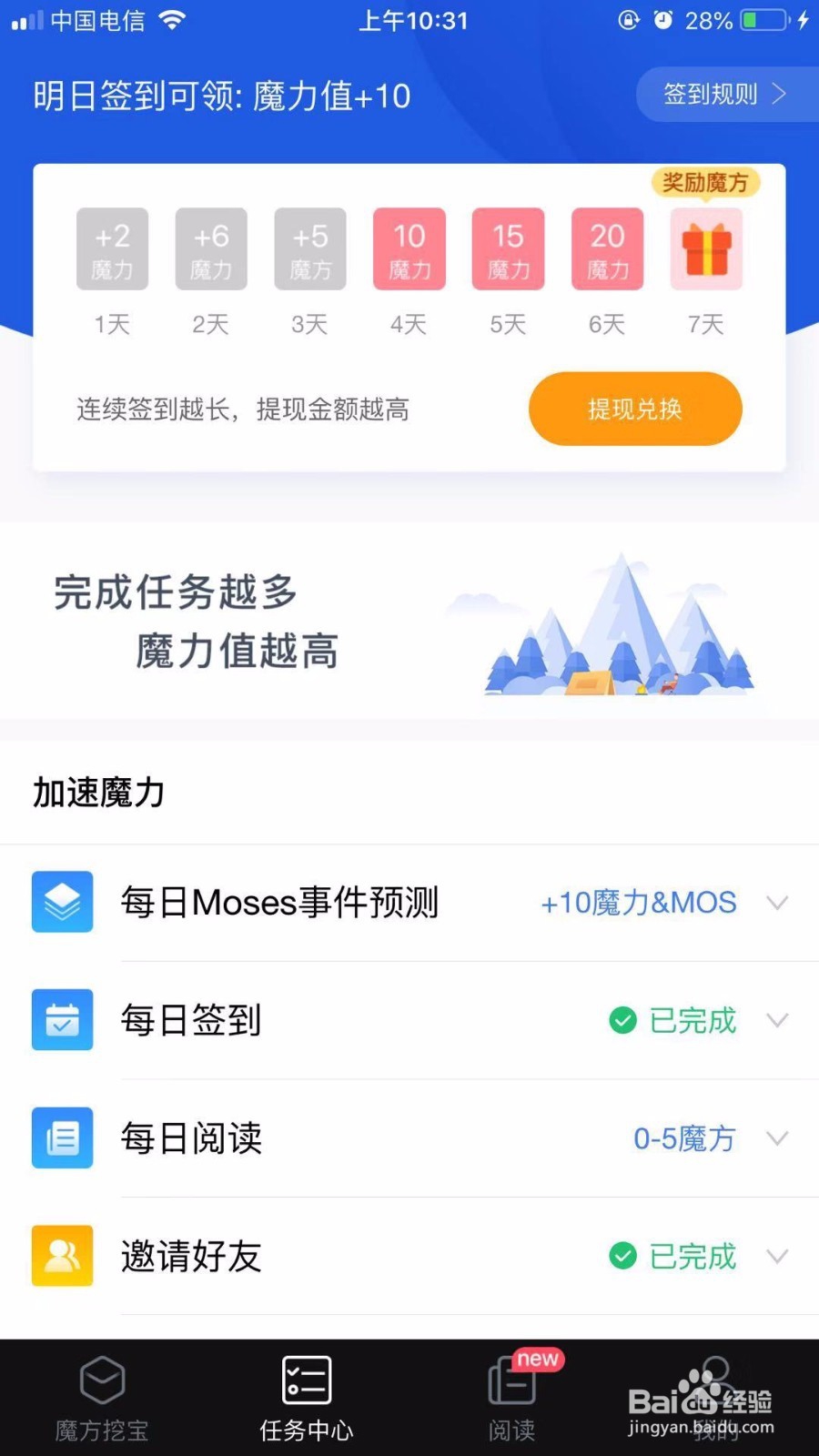The image size is (819, 1456).
Task: Click the daily reading document icon
Action: coord(62,1138)
